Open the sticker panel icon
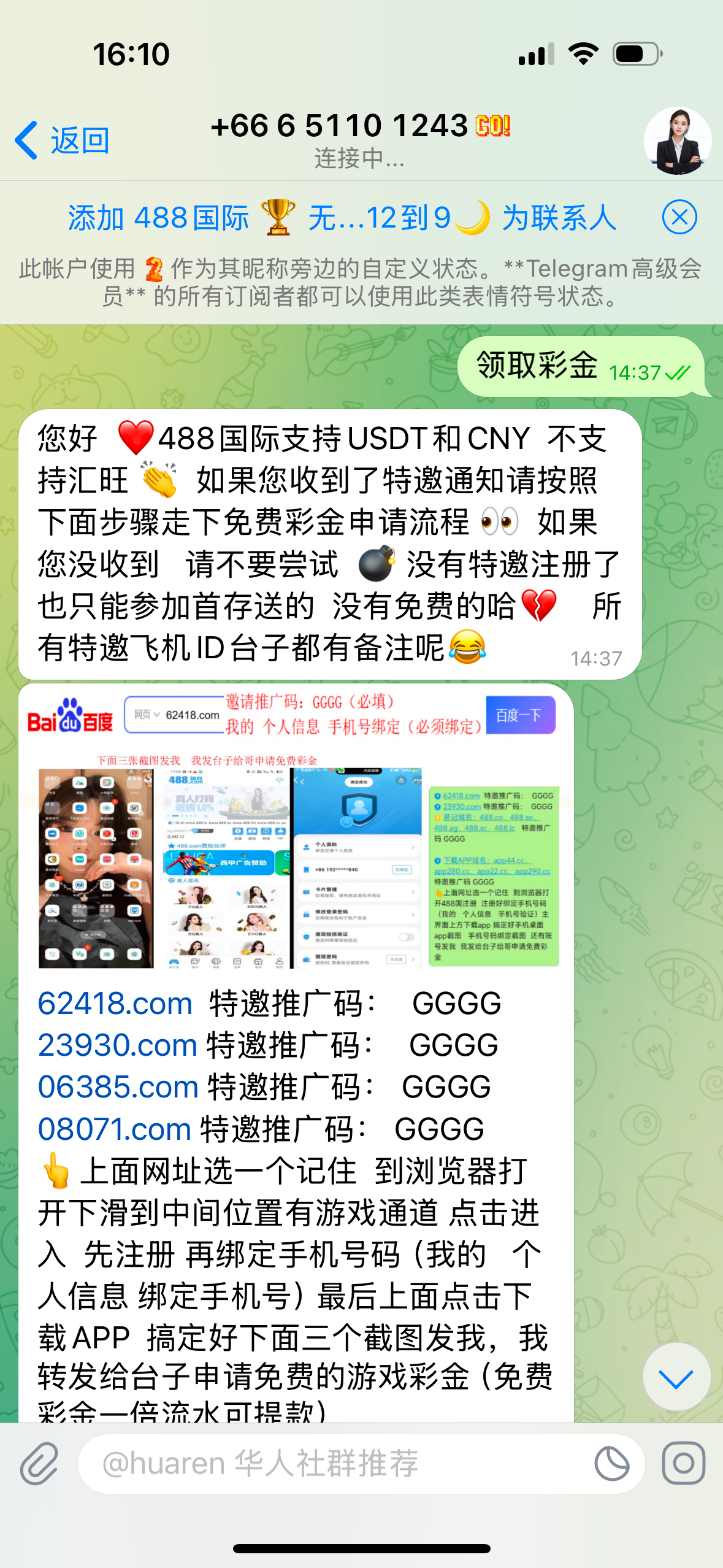This screenshot has height=1568, width=723. coord(611,1464)
